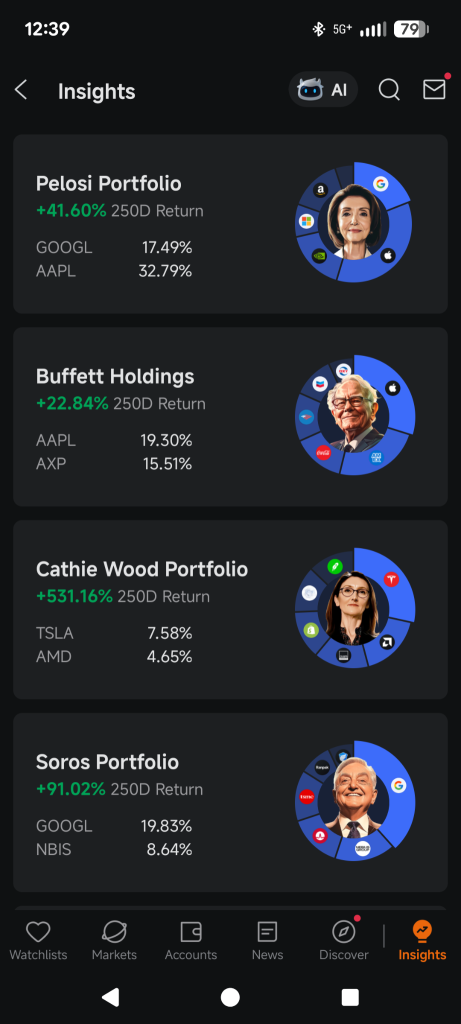Viewport: 461px width, 1024px height.
Task: Open the News tab
Action: pyautogui.click(x=267, y=940)
